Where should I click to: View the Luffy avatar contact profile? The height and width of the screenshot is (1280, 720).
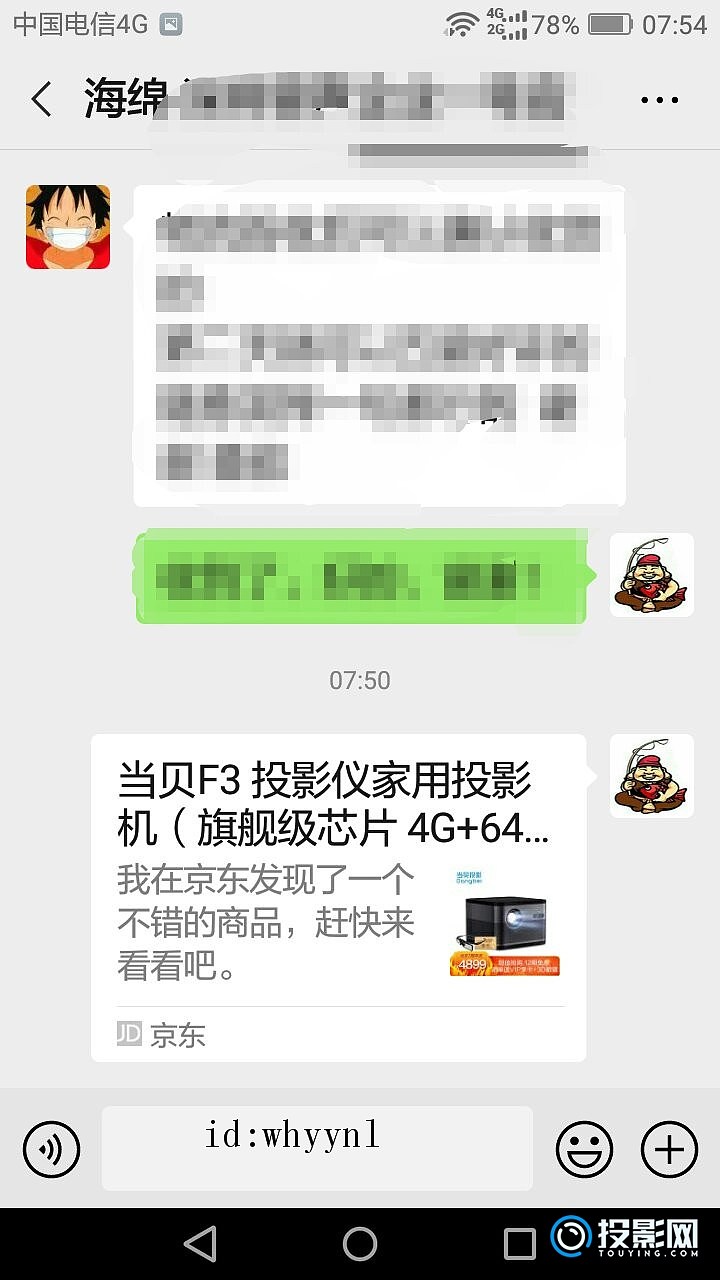click(x=68, y=227)
